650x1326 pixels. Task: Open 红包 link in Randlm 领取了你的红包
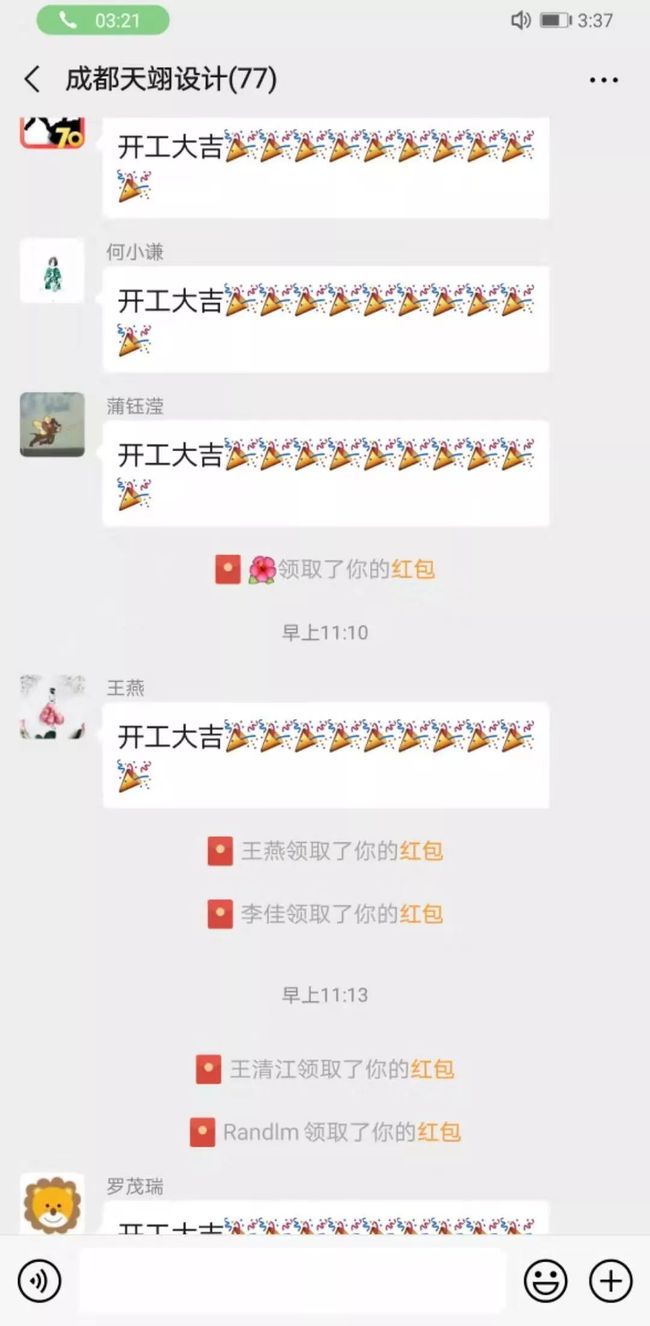point(439,1132)
